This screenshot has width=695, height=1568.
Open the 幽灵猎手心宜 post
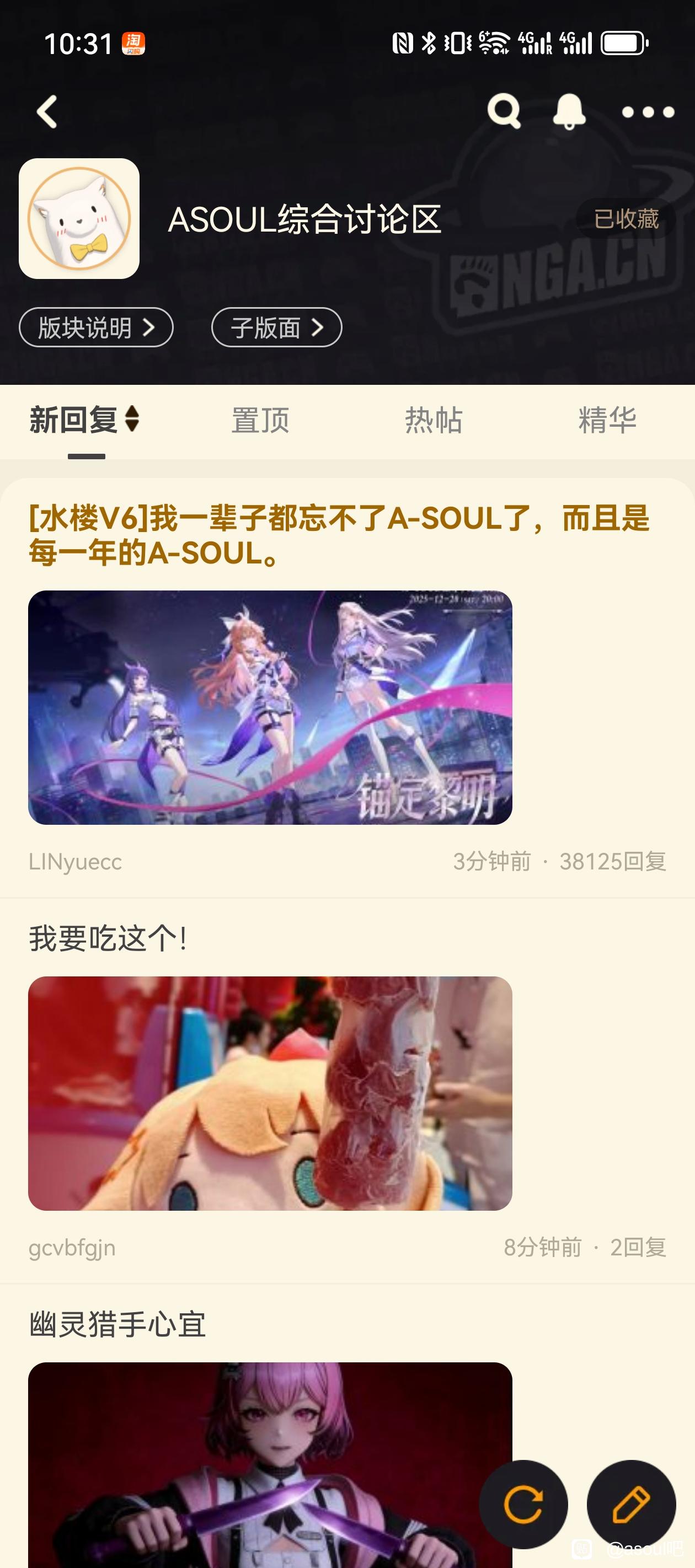pyautogui.click(x=117, y=1324)
